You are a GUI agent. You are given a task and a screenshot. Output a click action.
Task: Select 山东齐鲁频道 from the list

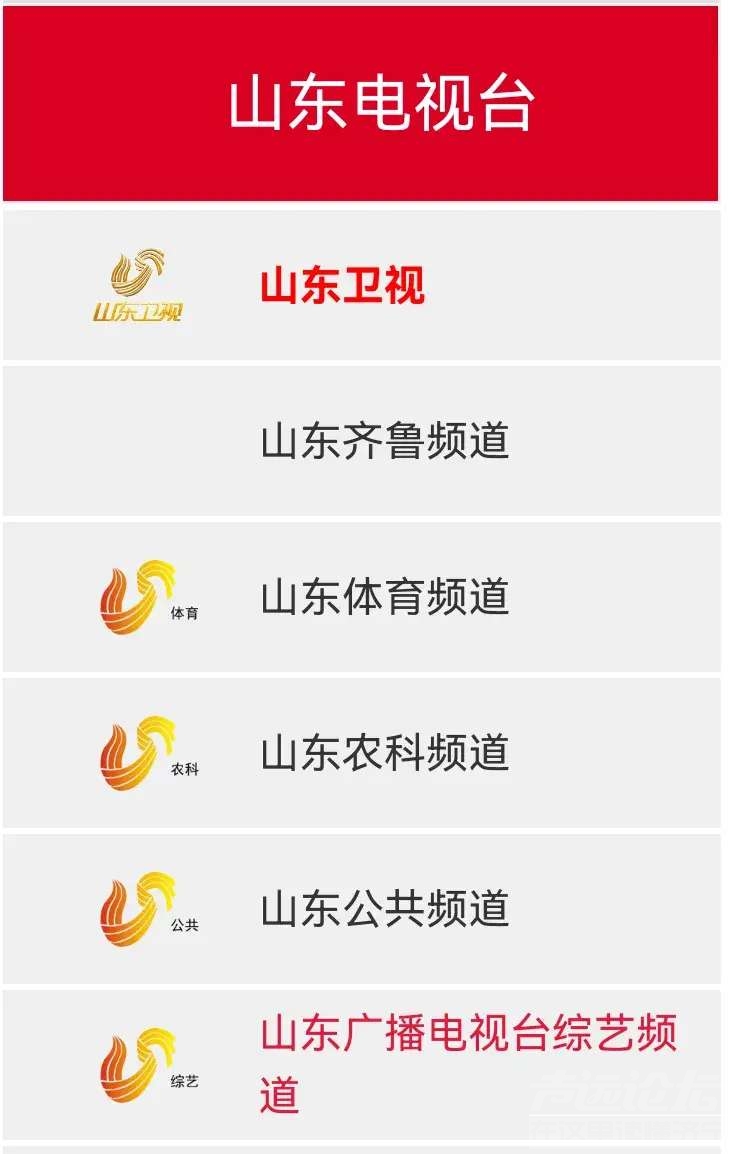tap(384, 441)
